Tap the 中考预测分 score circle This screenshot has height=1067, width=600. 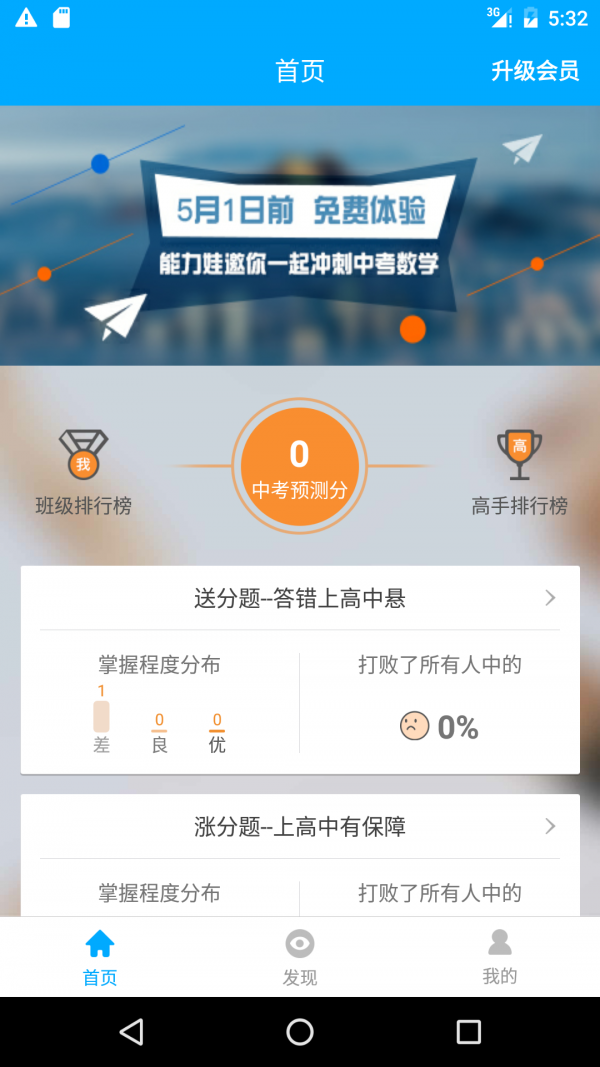click(300, 466)
